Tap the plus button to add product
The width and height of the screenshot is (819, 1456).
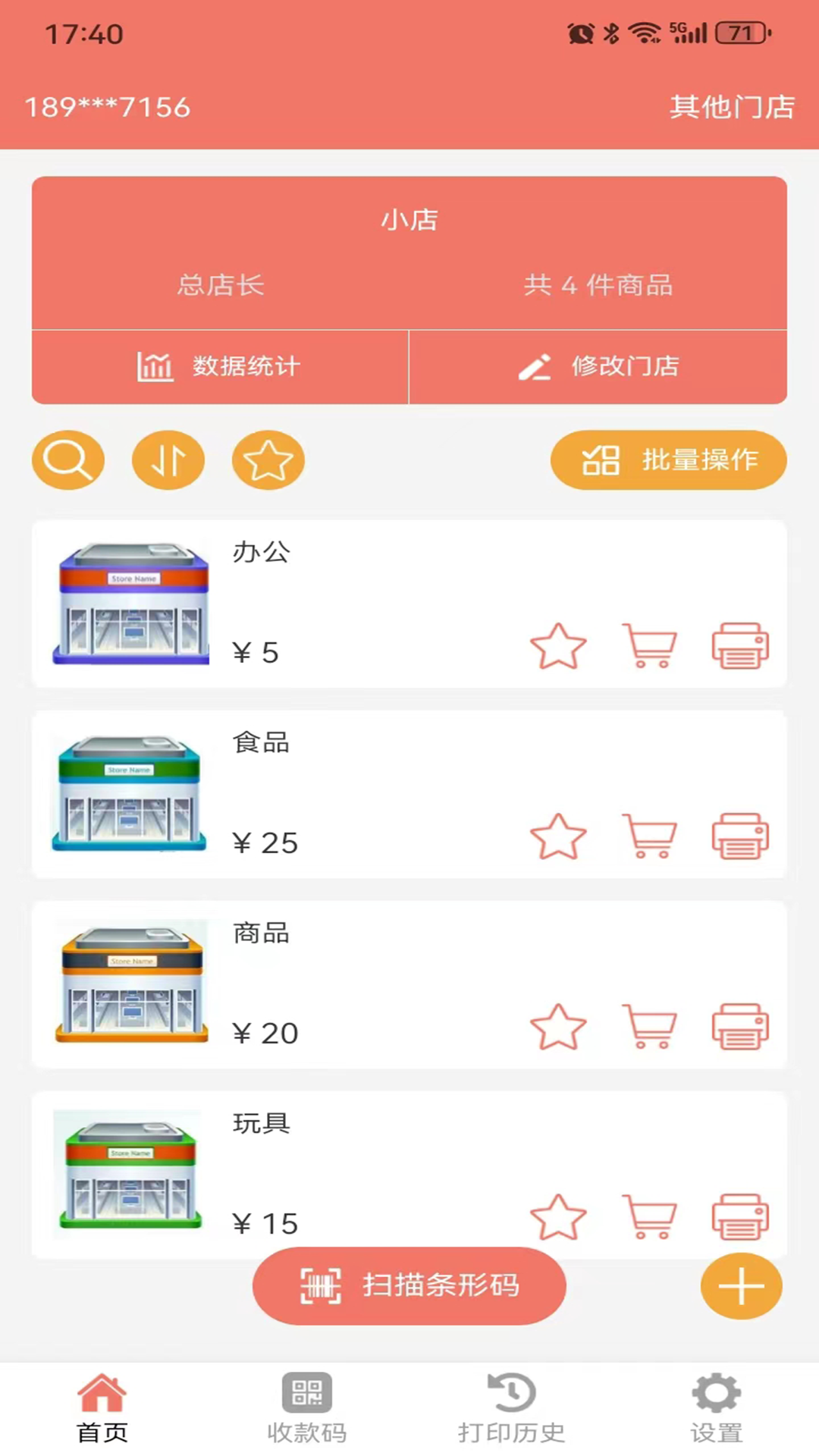pyautogui.click(x=741, y=1286)
